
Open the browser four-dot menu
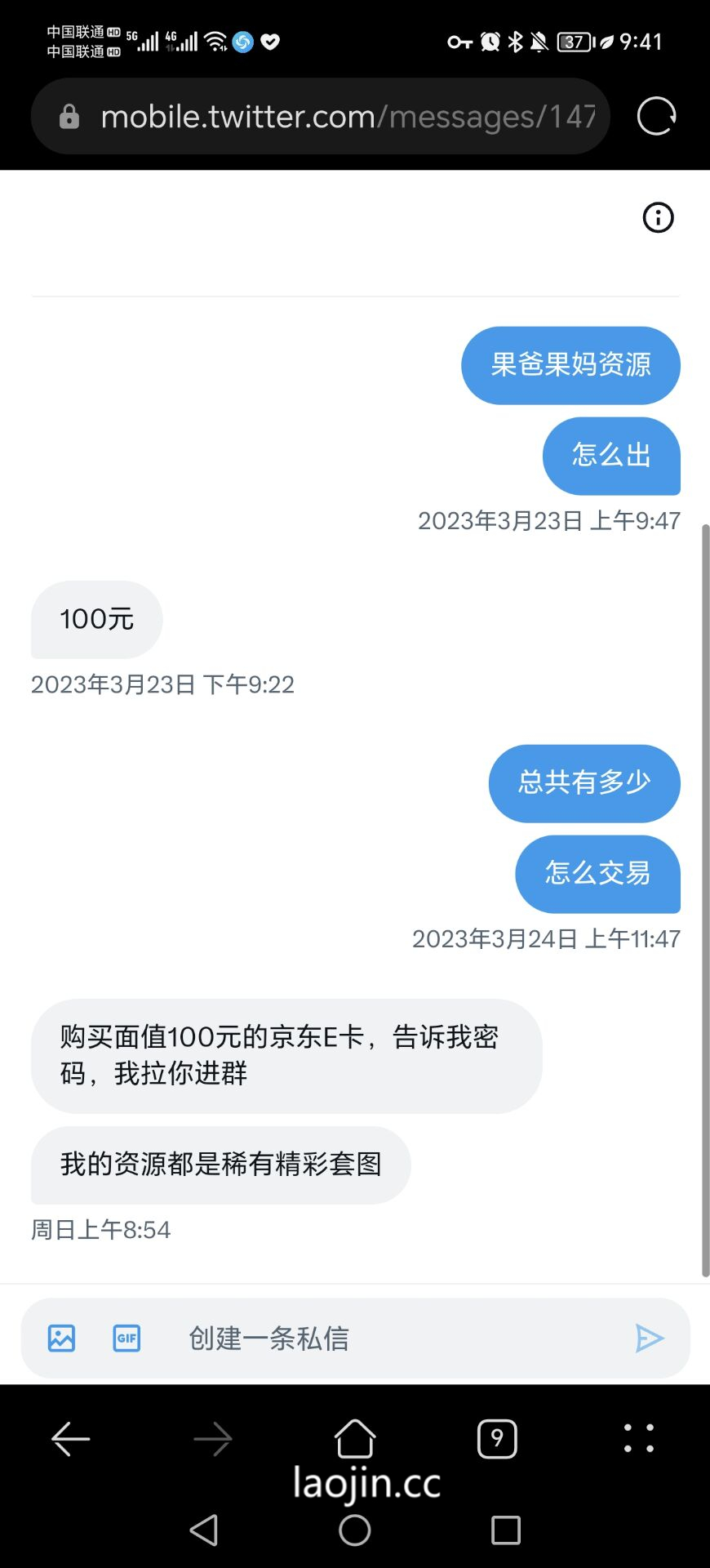(639, 1438)
